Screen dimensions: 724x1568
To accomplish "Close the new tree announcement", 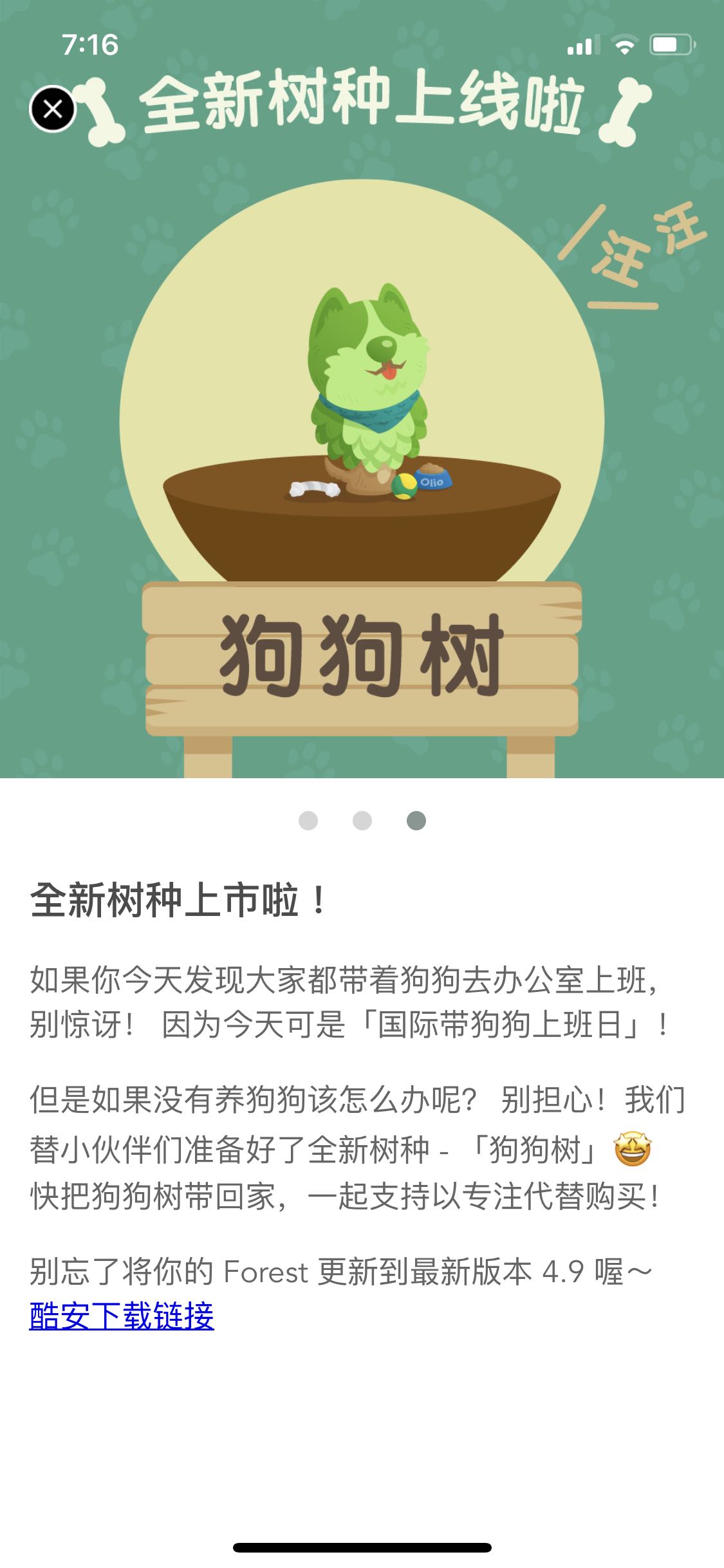I will click(53, 109).
